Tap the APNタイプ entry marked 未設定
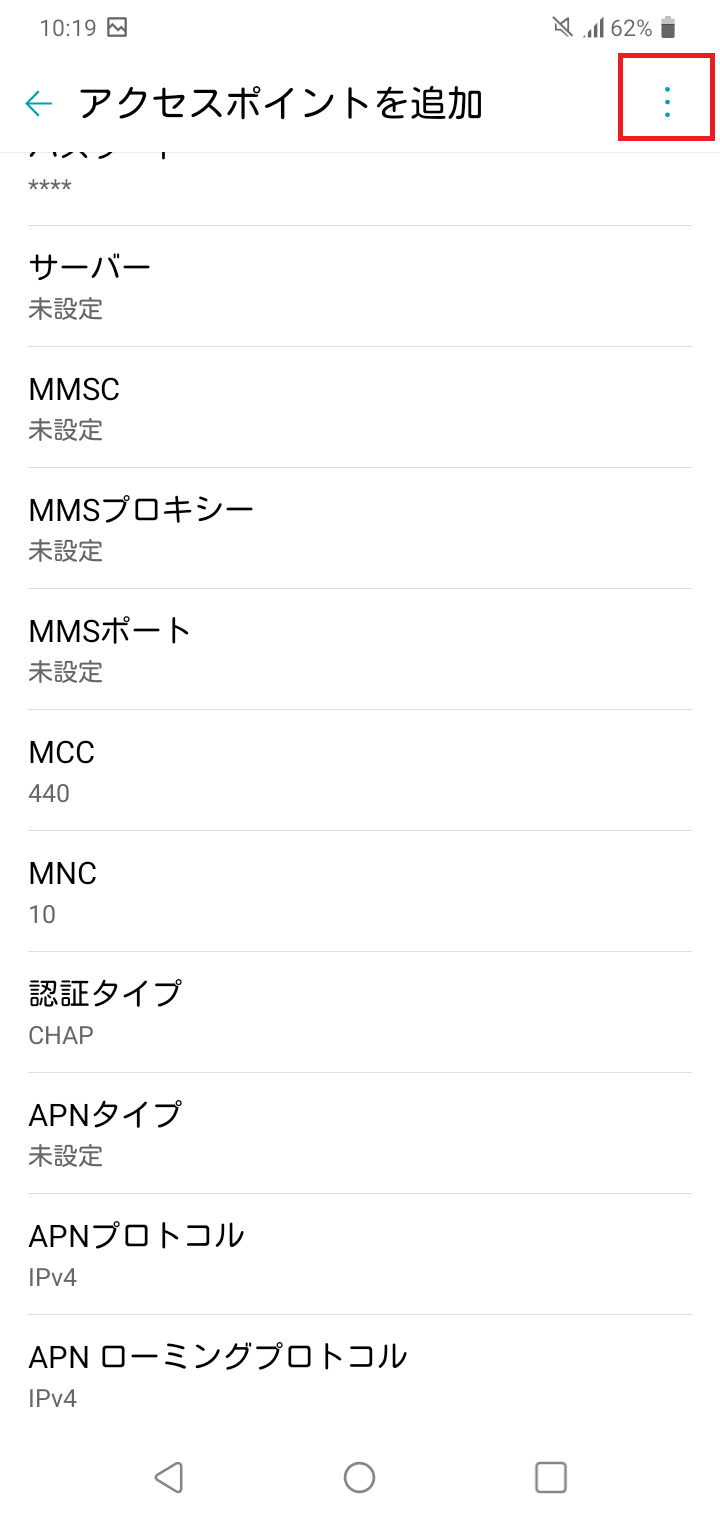 pos(360,1132)
